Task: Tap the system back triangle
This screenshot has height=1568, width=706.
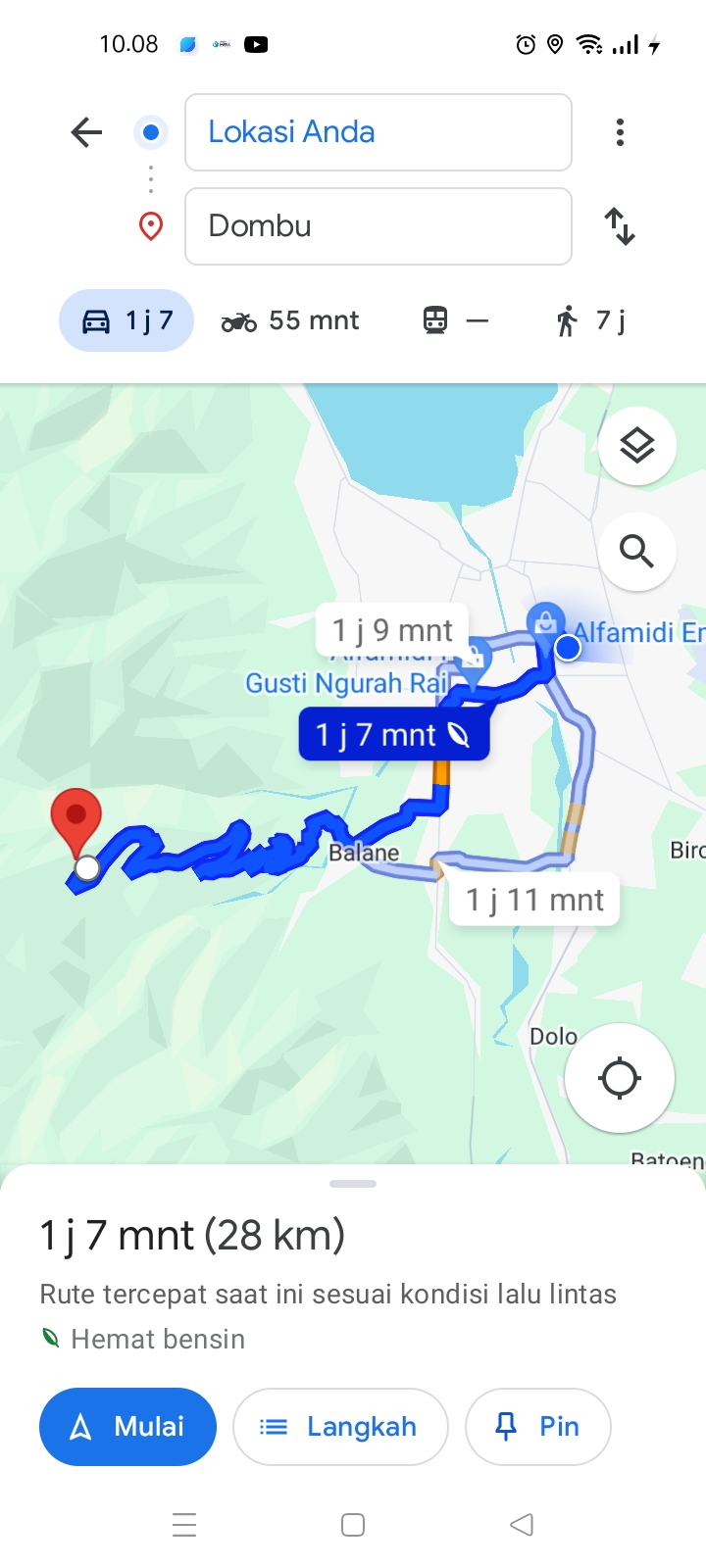Action: click(x=522, y=1525)
